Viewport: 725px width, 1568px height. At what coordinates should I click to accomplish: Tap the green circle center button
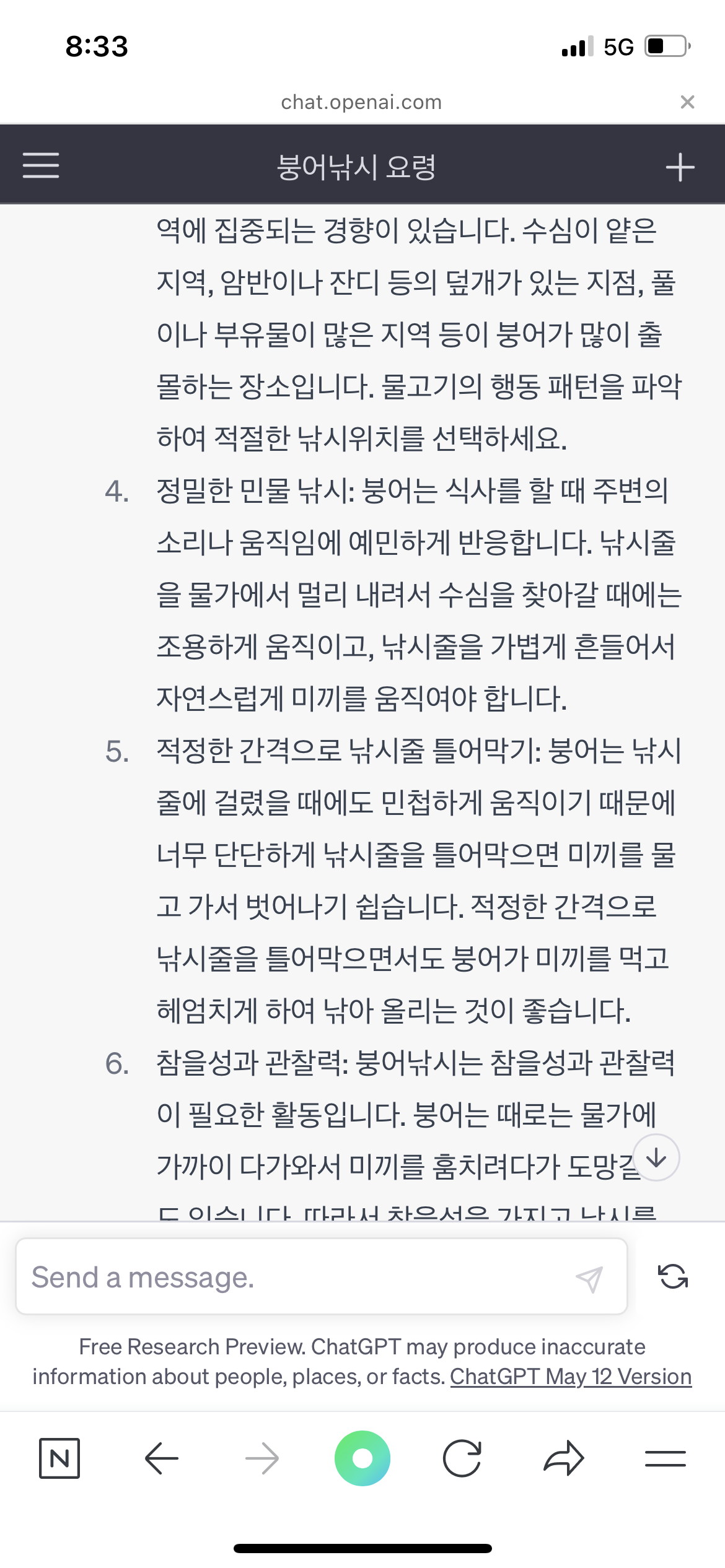362,1458
